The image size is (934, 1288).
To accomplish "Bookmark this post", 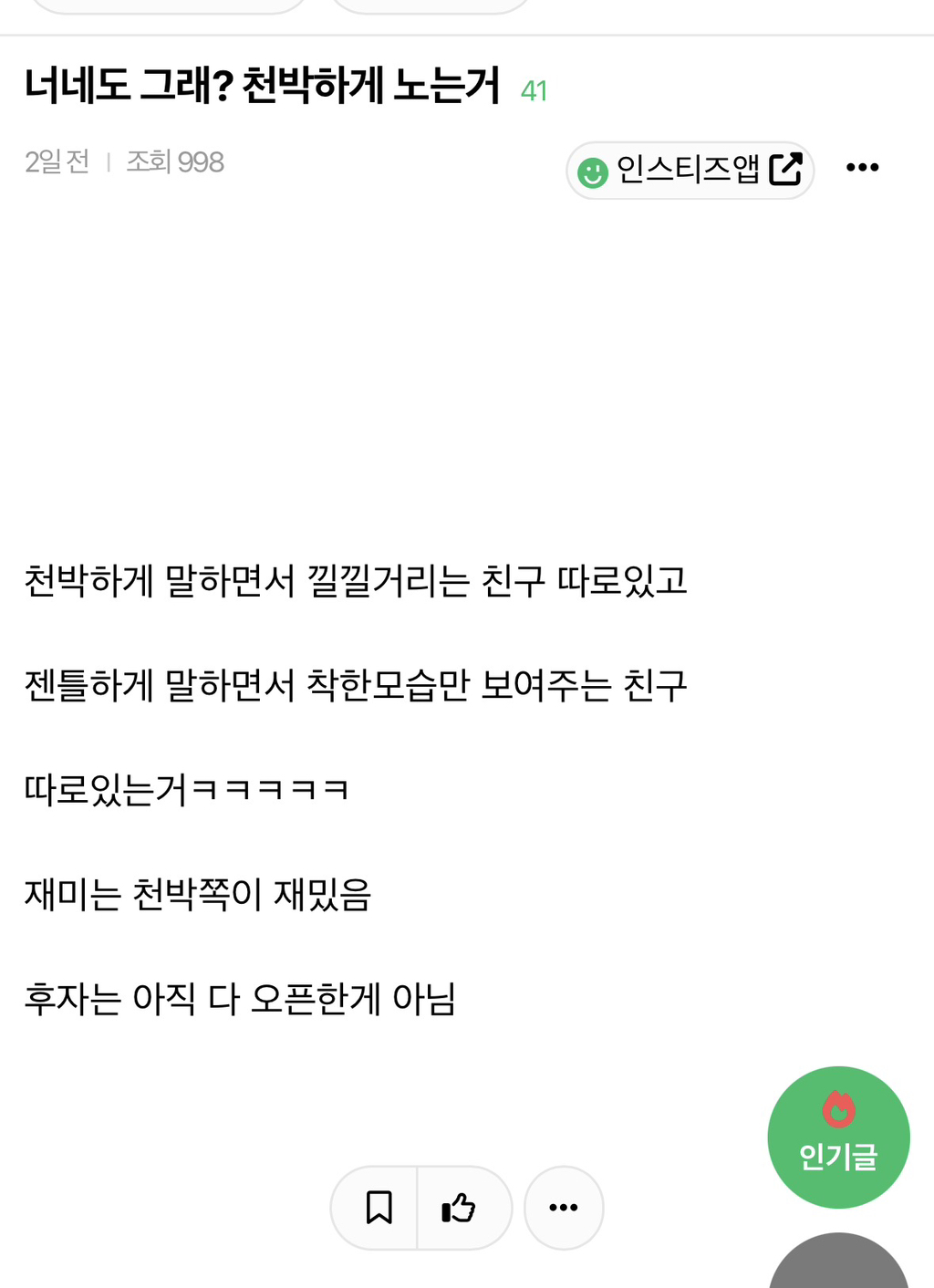I will click(x=379, y=1208).
